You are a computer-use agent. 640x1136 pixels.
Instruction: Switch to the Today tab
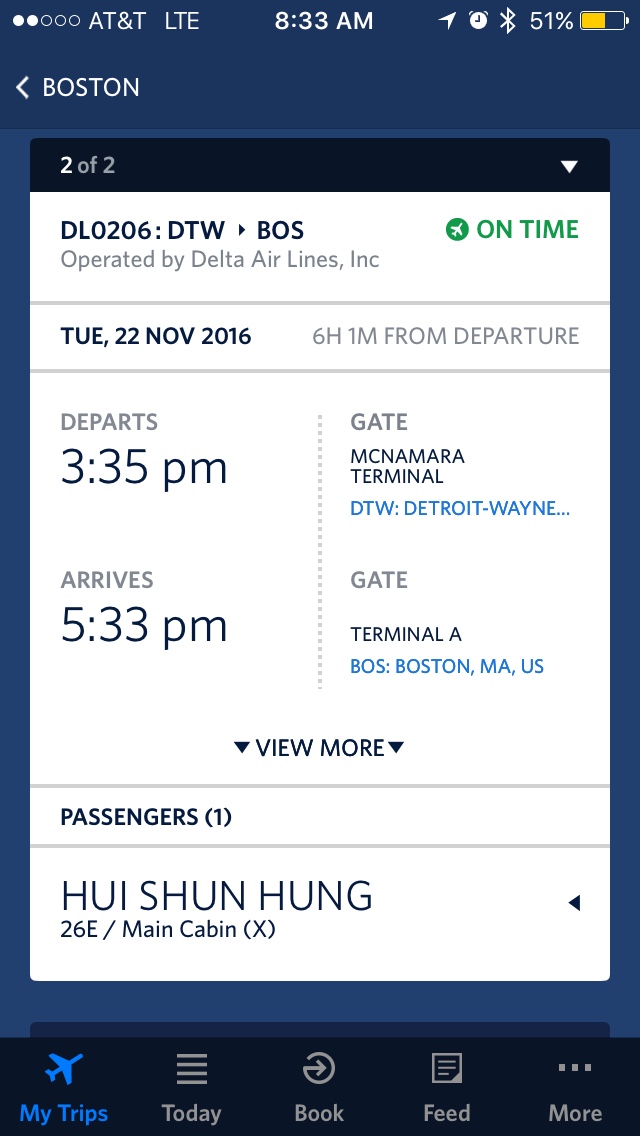click(191, 1087)
